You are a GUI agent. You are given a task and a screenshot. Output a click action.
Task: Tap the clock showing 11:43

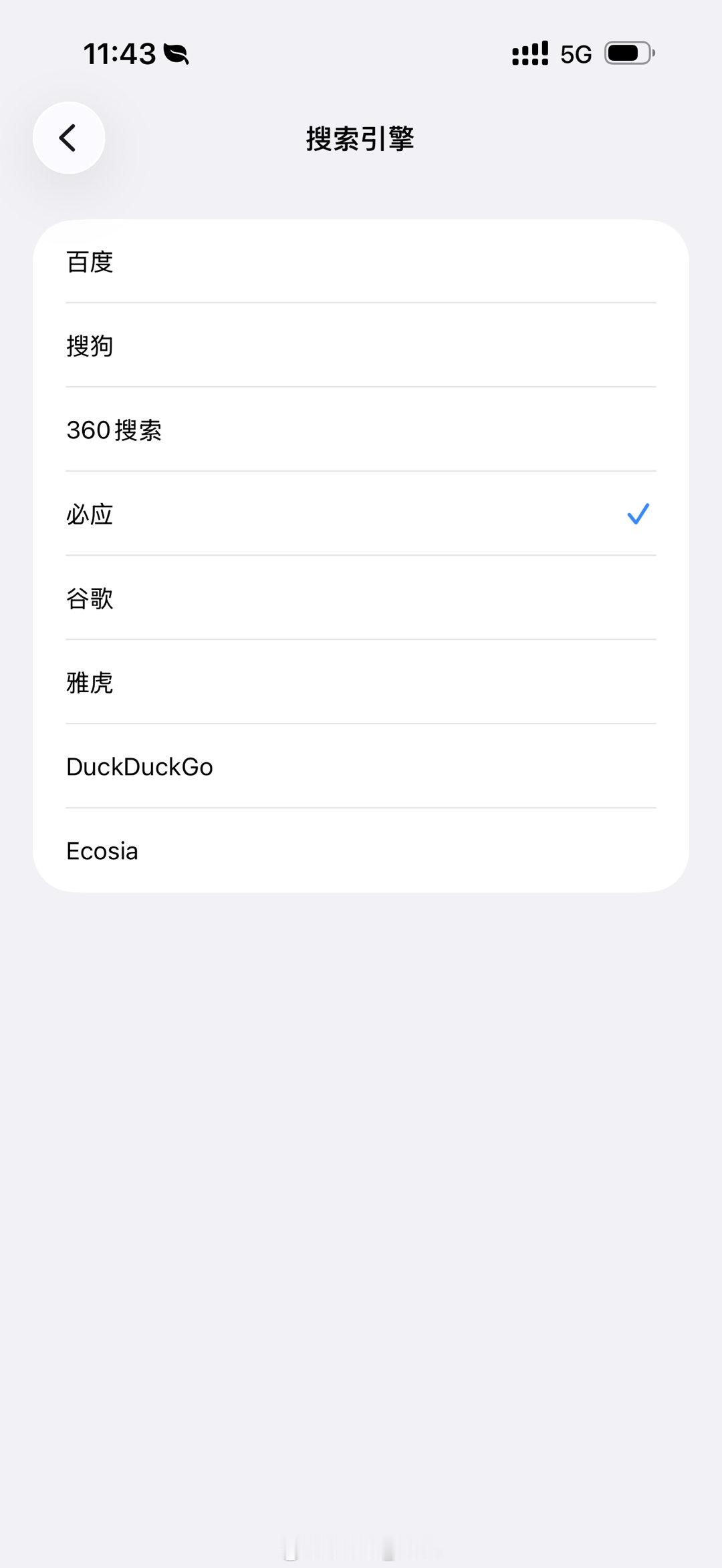click(120, 55)
